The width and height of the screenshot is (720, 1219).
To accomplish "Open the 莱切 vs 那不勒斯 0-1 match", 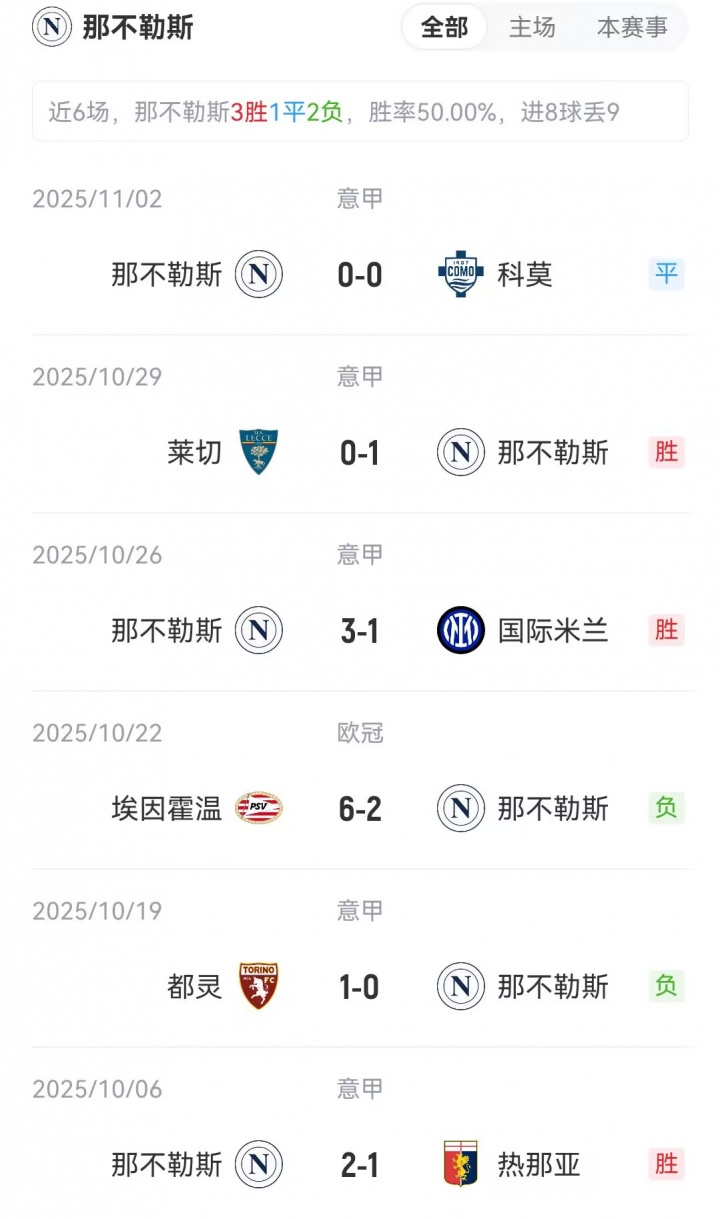I will pos(360,452).
